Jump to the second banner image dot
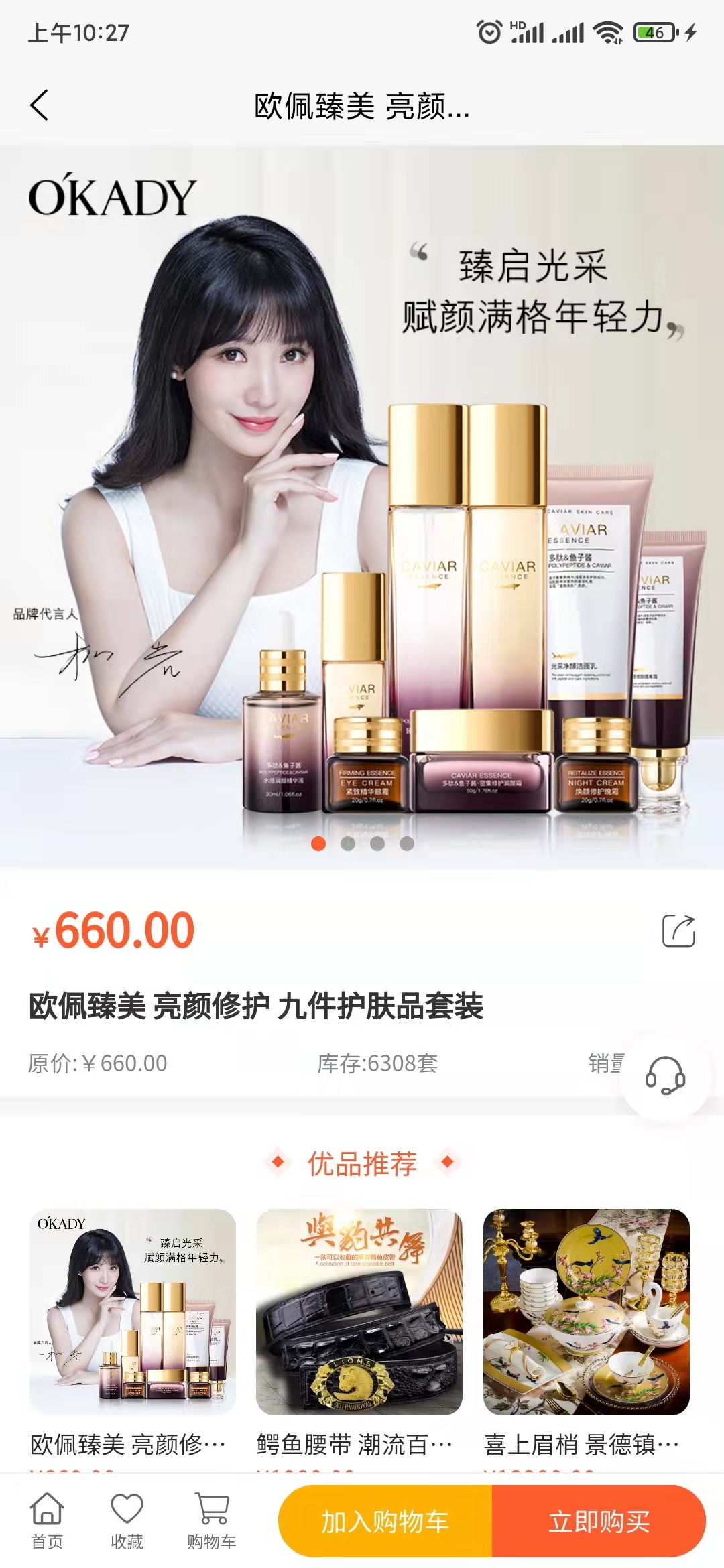The height and width of the screenshot is (1568, 724). click(348, 844)
